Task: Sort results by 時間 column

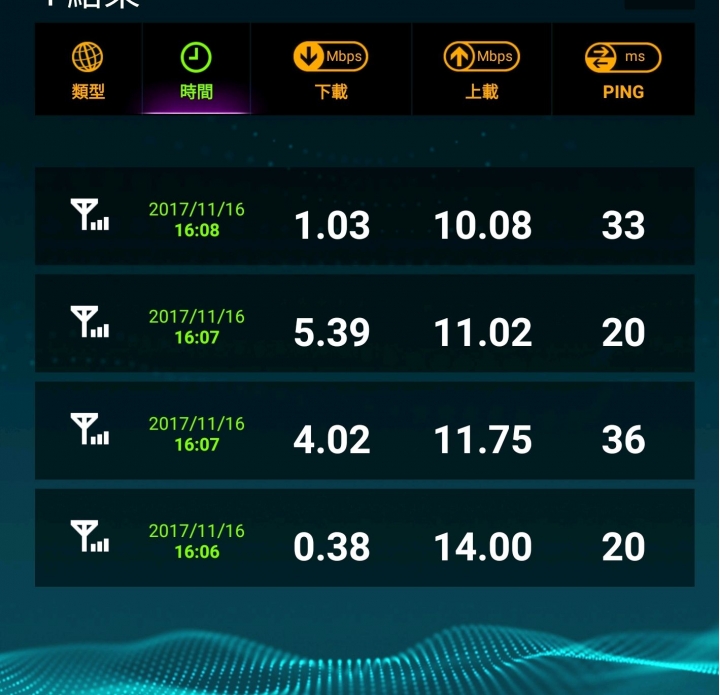Action: 196,70
